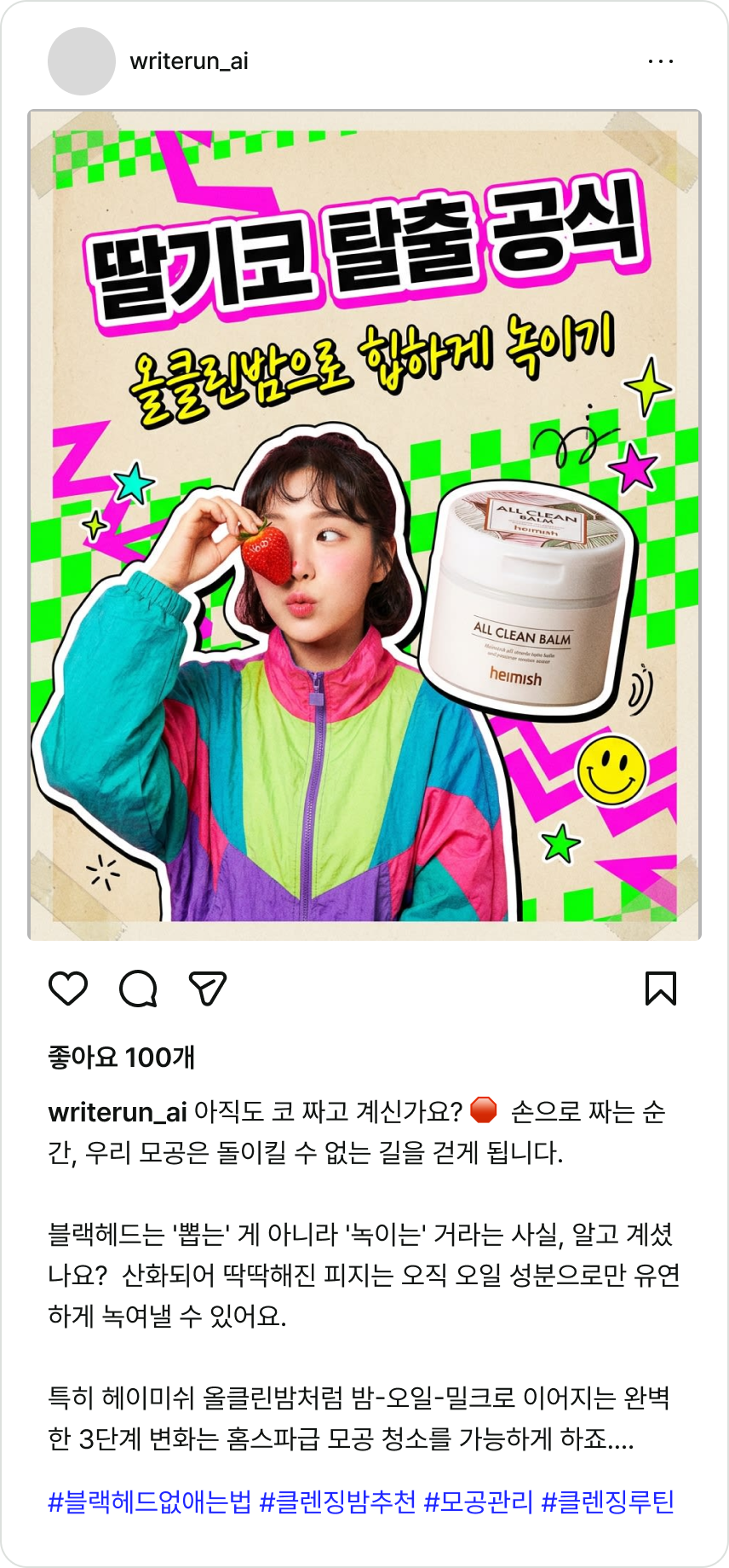The width and height of the screenshot is (729, 1568).
Task: Open the hashtag #클렌징루틴
Action: pyautogui.click(x=608, y=1501)
